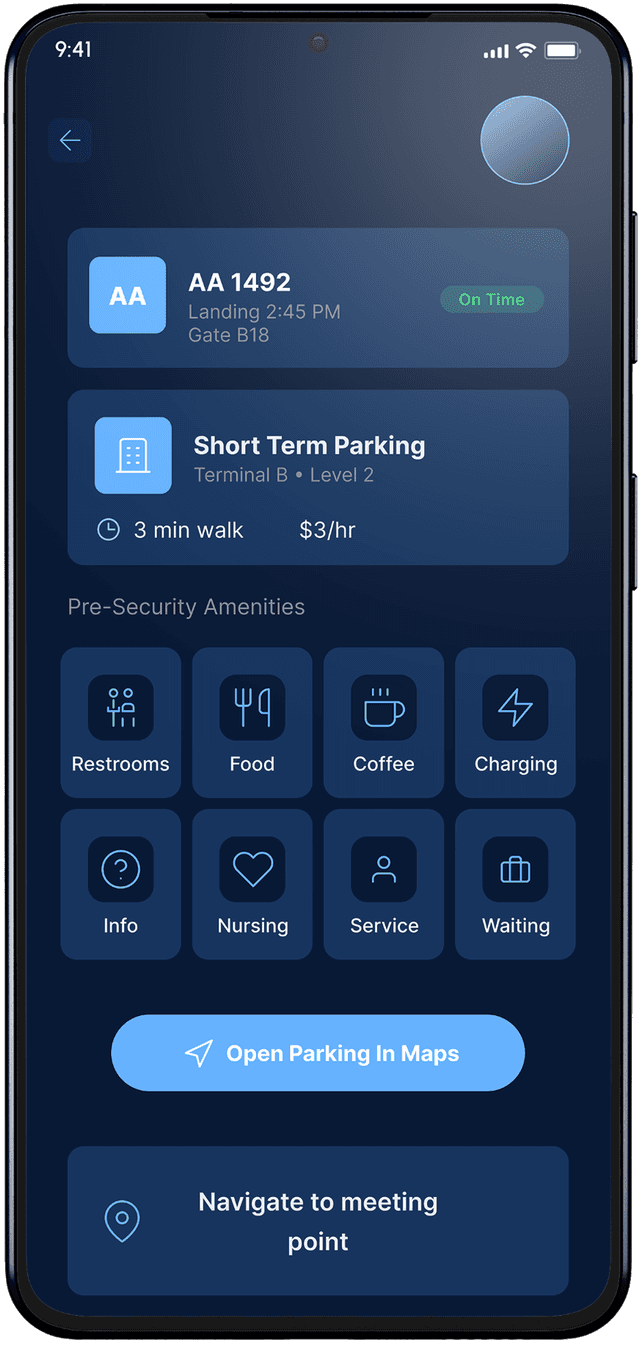This screenshot has height=1345, width=640.
Task: Navigate to meeting point
Action: coord(318,1221)
